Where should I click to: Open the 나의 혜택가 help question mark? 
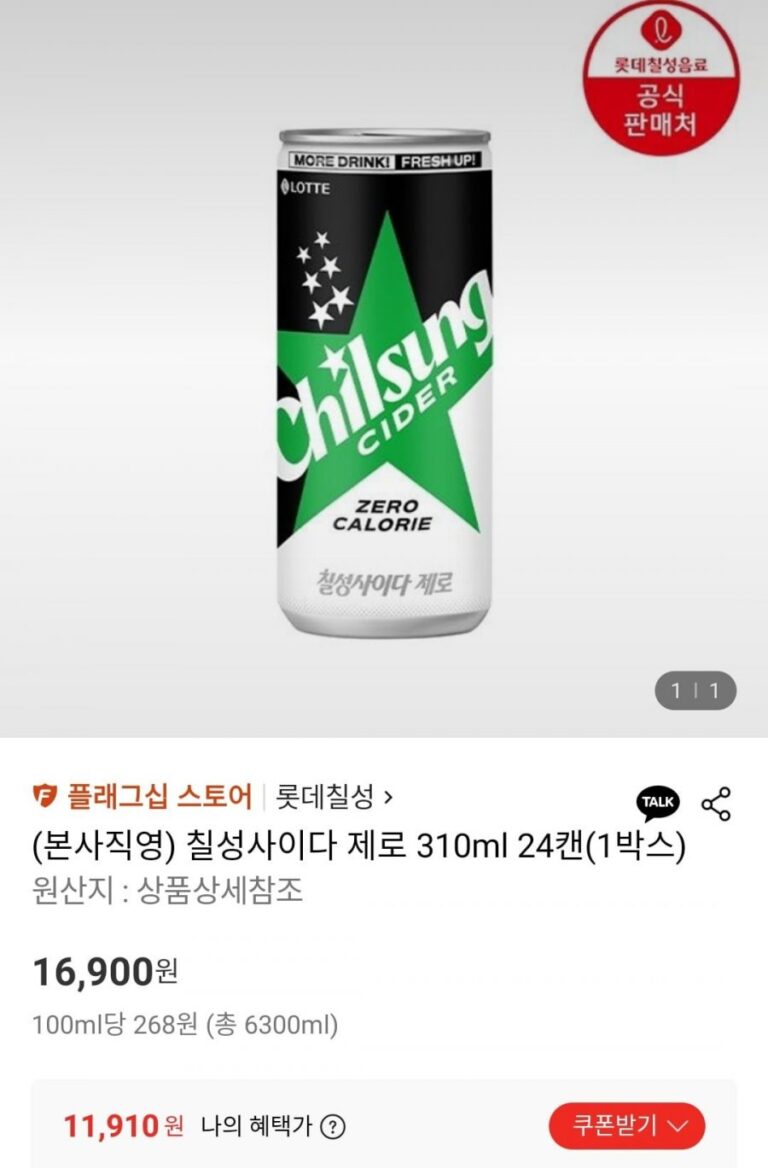pyautogui.click(x=333, y=1127)
